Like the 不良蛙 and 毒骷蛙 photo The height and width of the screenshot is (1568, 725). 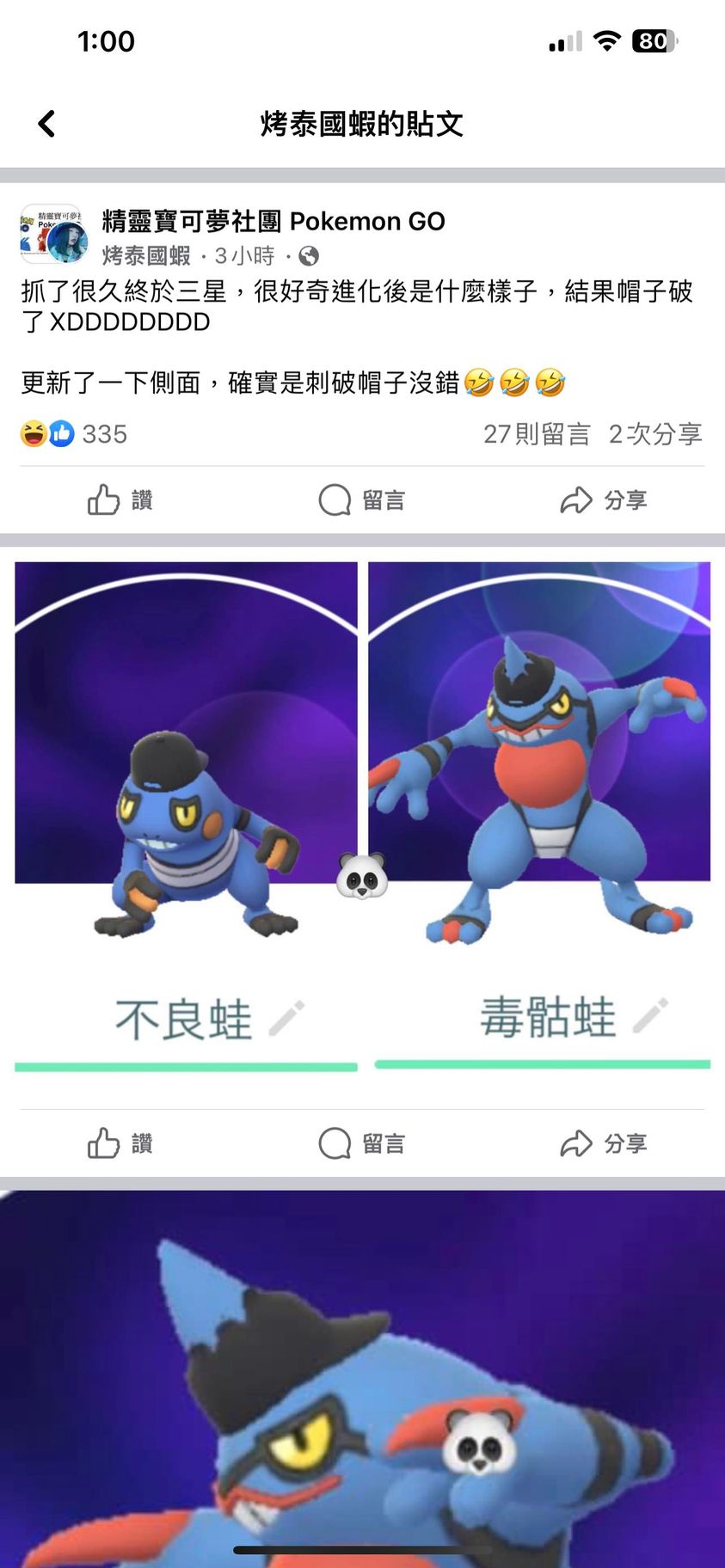coord(120,1143)
